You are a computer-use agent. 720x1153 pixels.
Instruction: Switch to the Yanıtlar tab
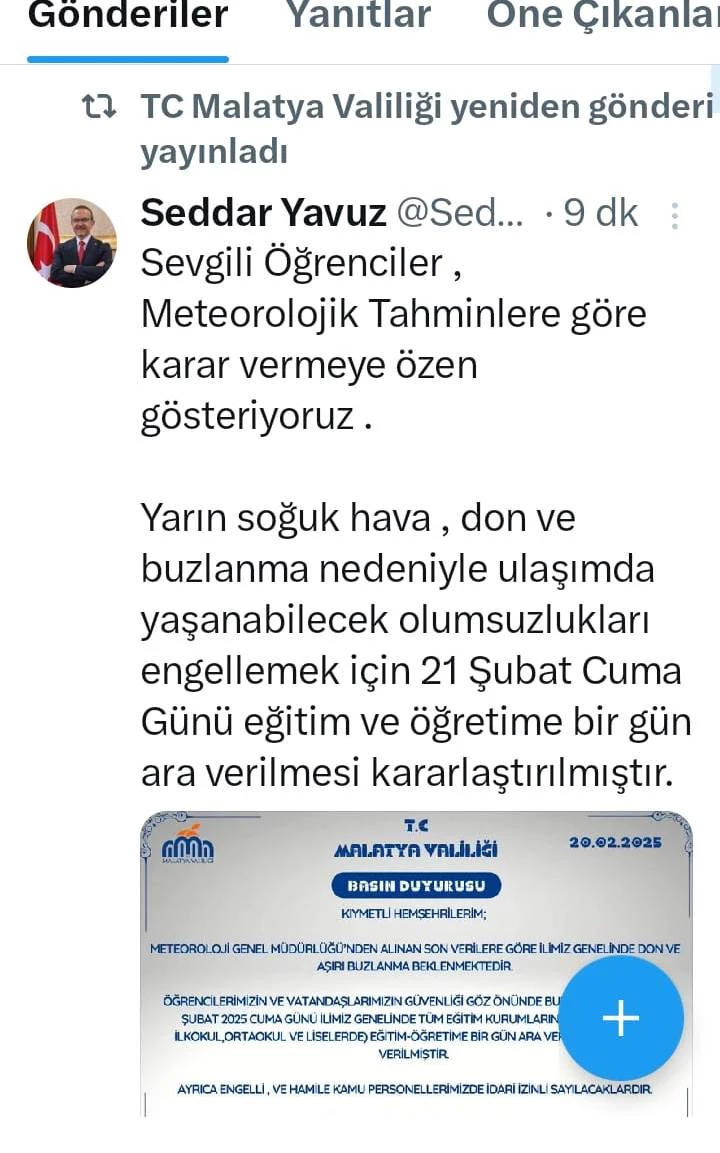(x=358, y=16)
